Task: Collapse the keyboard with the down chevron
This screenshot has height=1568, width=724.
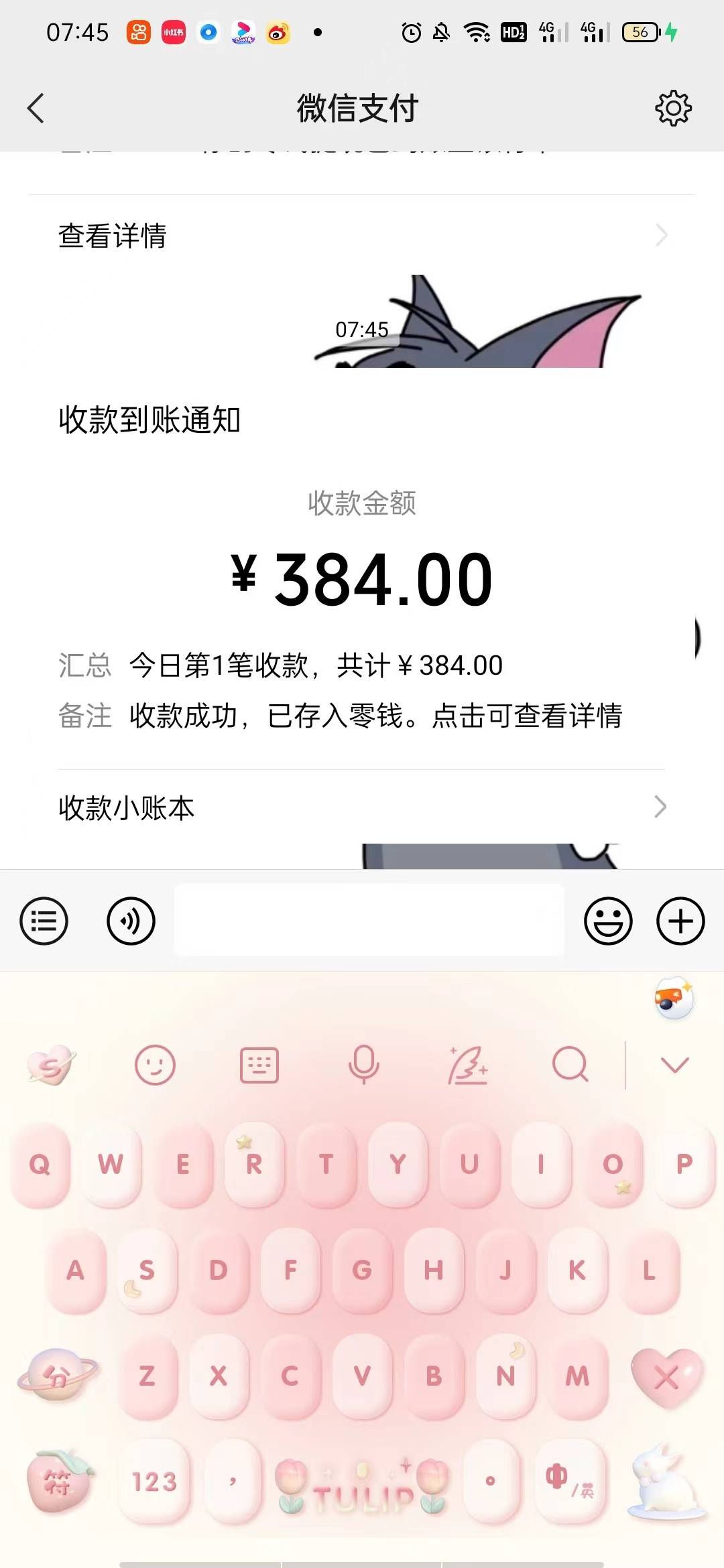Action: [x=674, y=1065]
